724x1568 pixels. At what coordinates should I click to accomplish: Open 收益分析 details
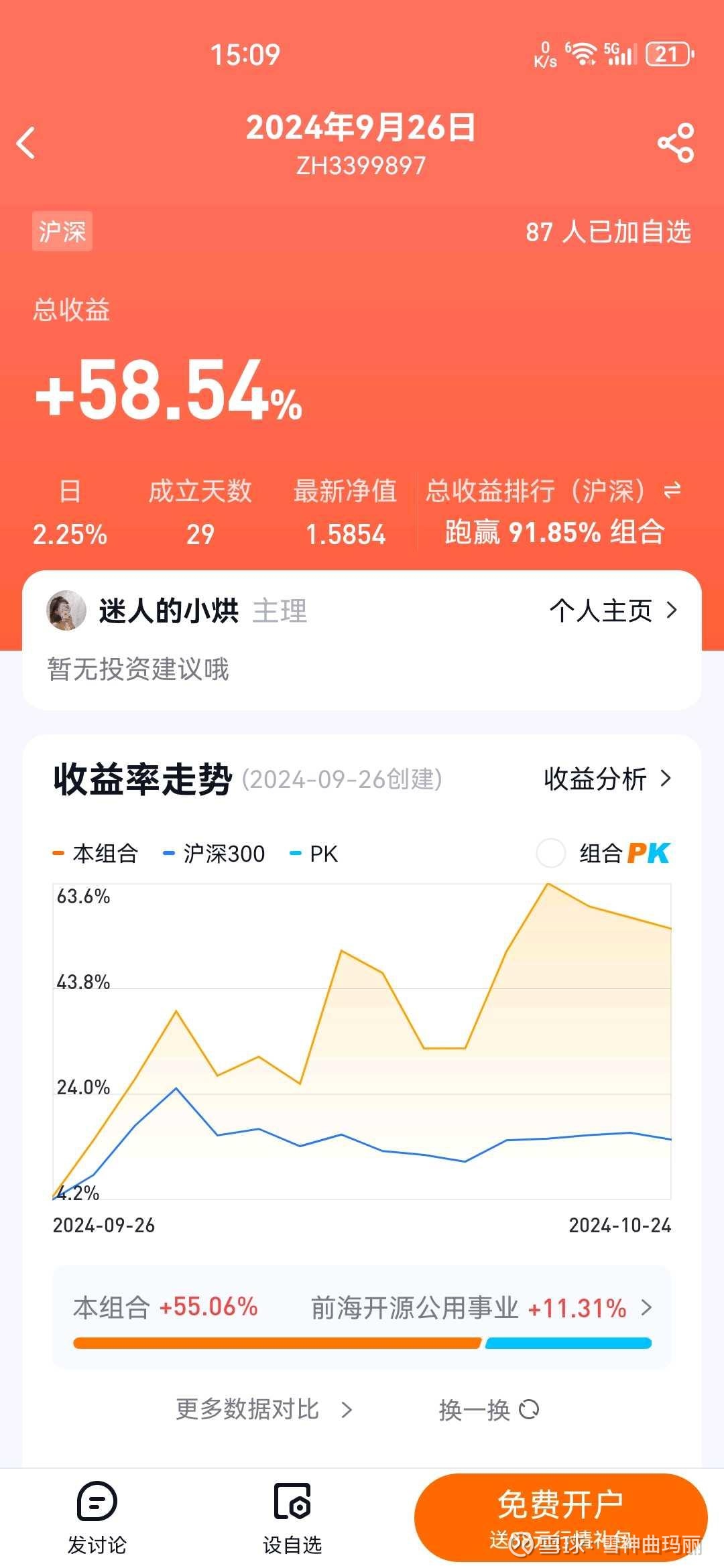coord(607,779)
